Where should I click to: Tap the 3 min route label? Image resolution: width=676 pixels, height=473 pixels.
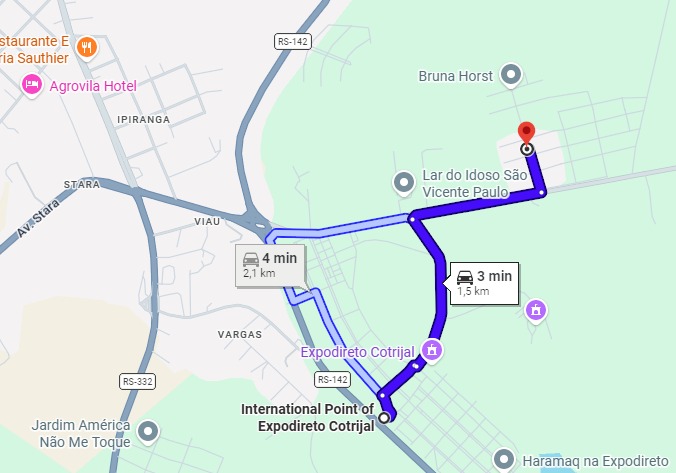click(484, 283)
